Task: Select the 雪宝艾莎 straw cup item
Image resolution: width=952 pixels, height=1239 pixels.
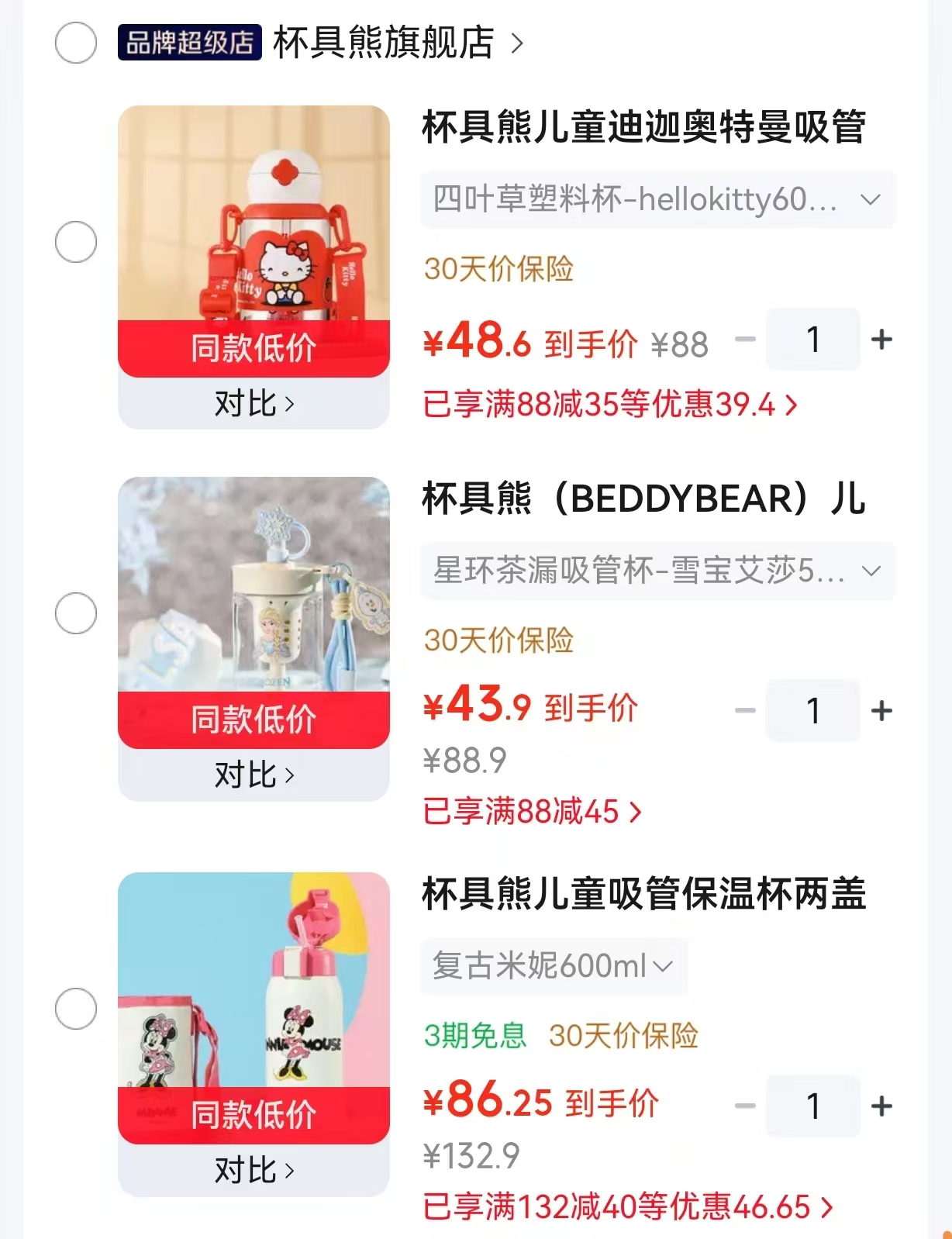Action: (x=76, y=613)
